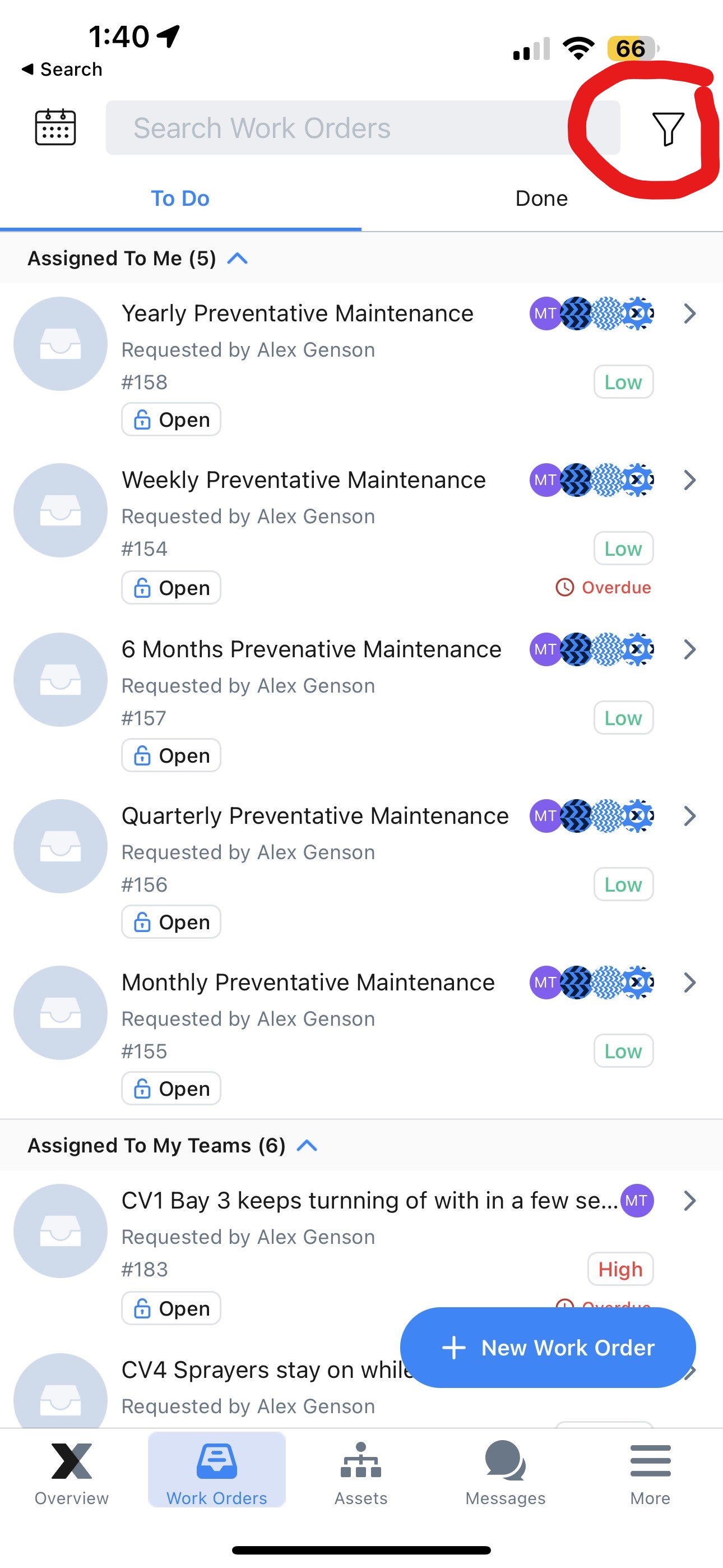The image size is (723, 1568).
Task: Open the More menu tab
Action: click(x=650, y=1473)
